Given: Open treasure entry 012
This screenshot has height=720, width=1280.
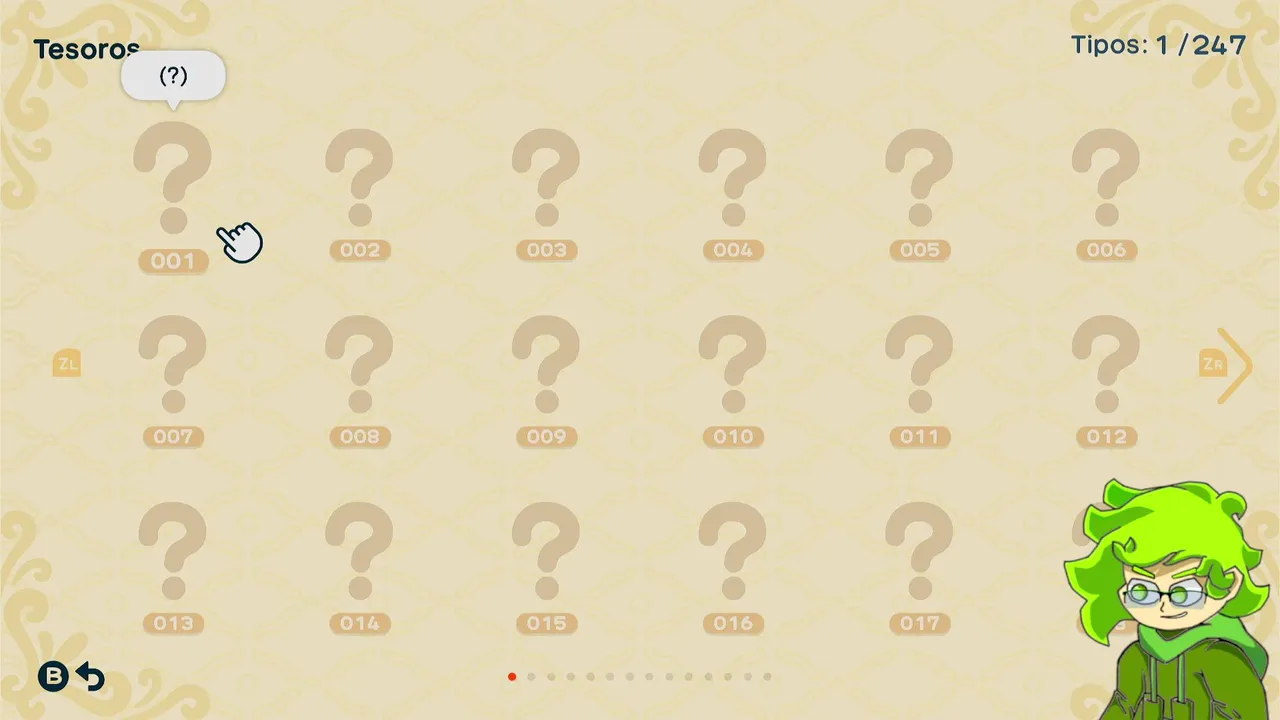Looking at the screenshot, I should 1106,372.
